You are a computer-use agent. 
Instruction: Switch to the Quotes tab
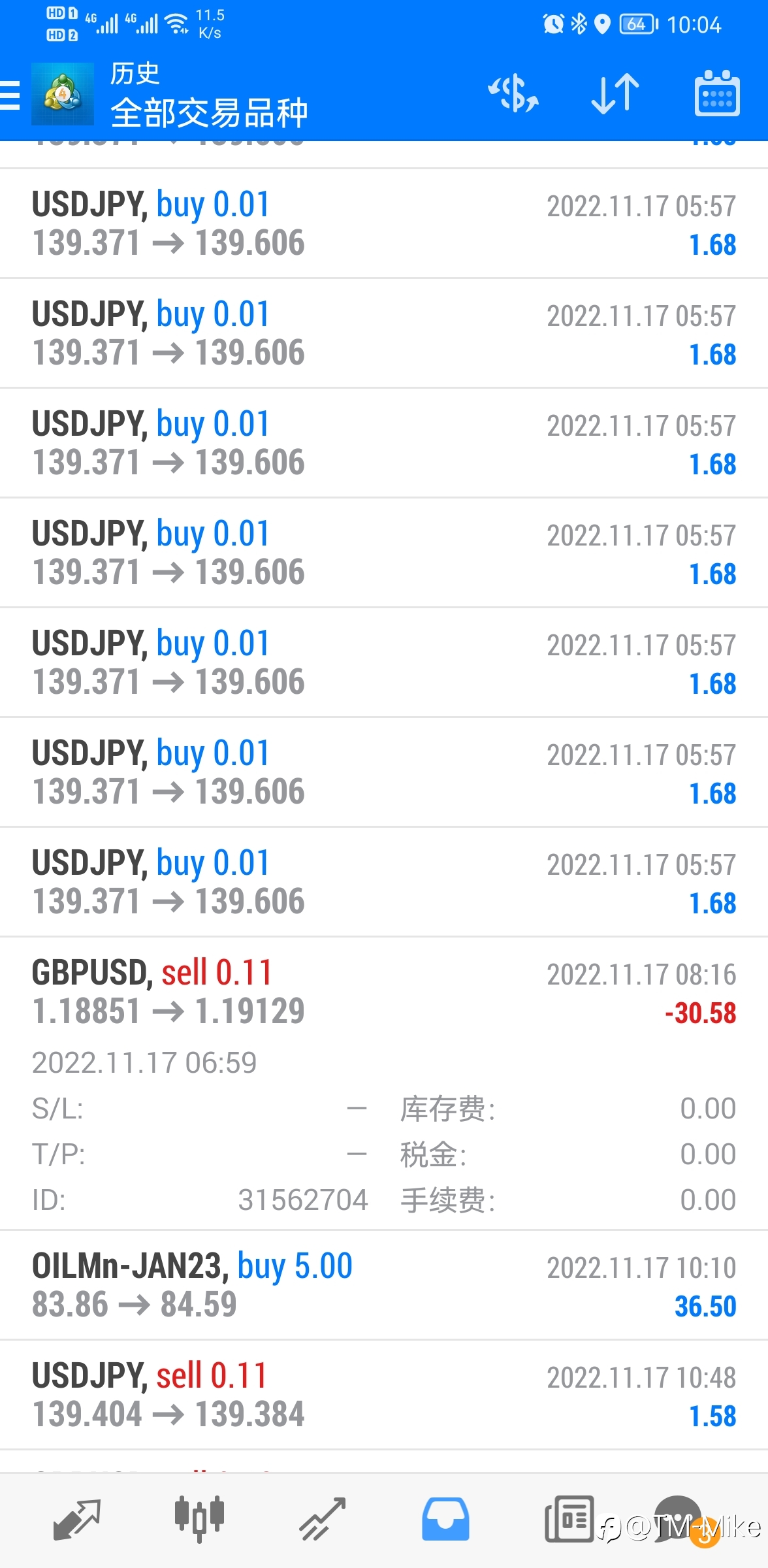(77, 1520)
